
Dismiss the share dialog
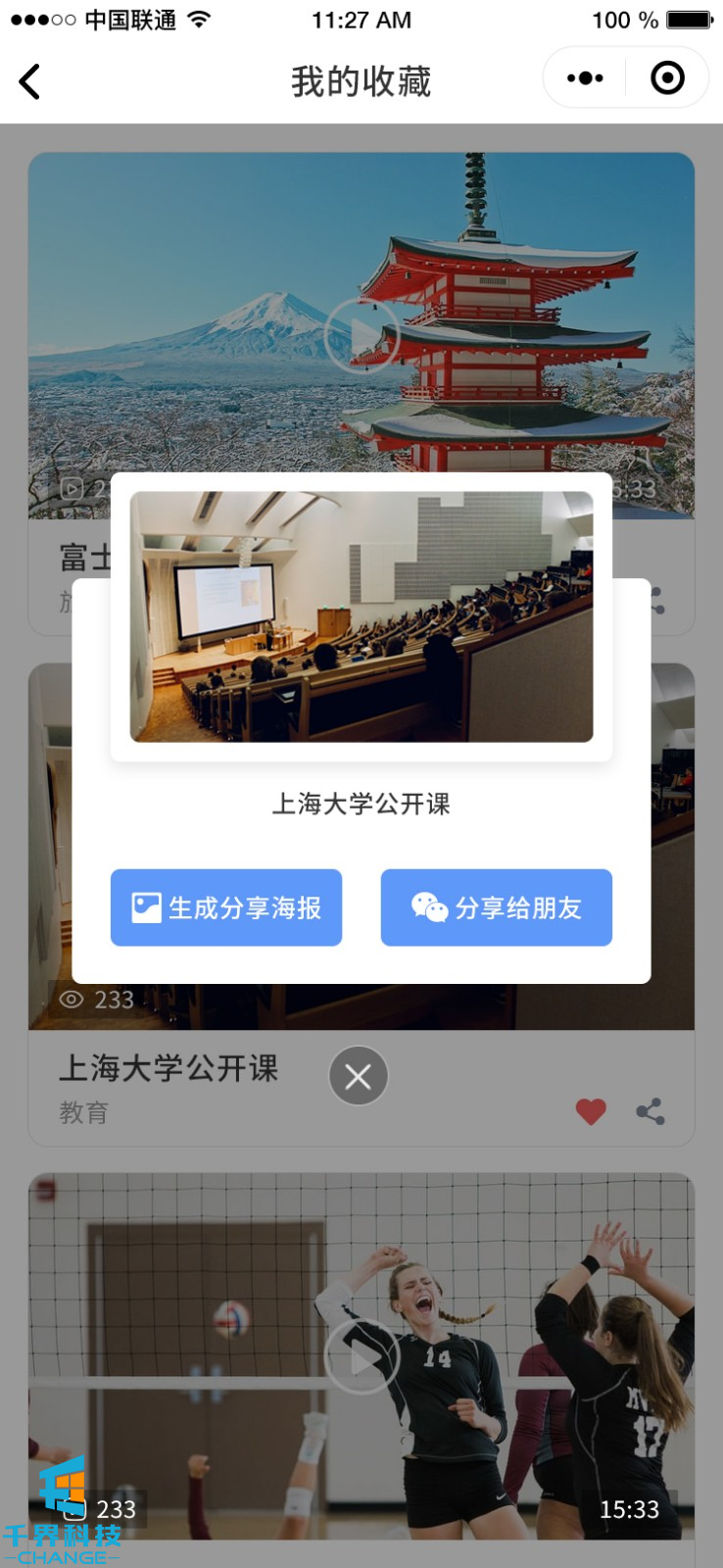359,1076
